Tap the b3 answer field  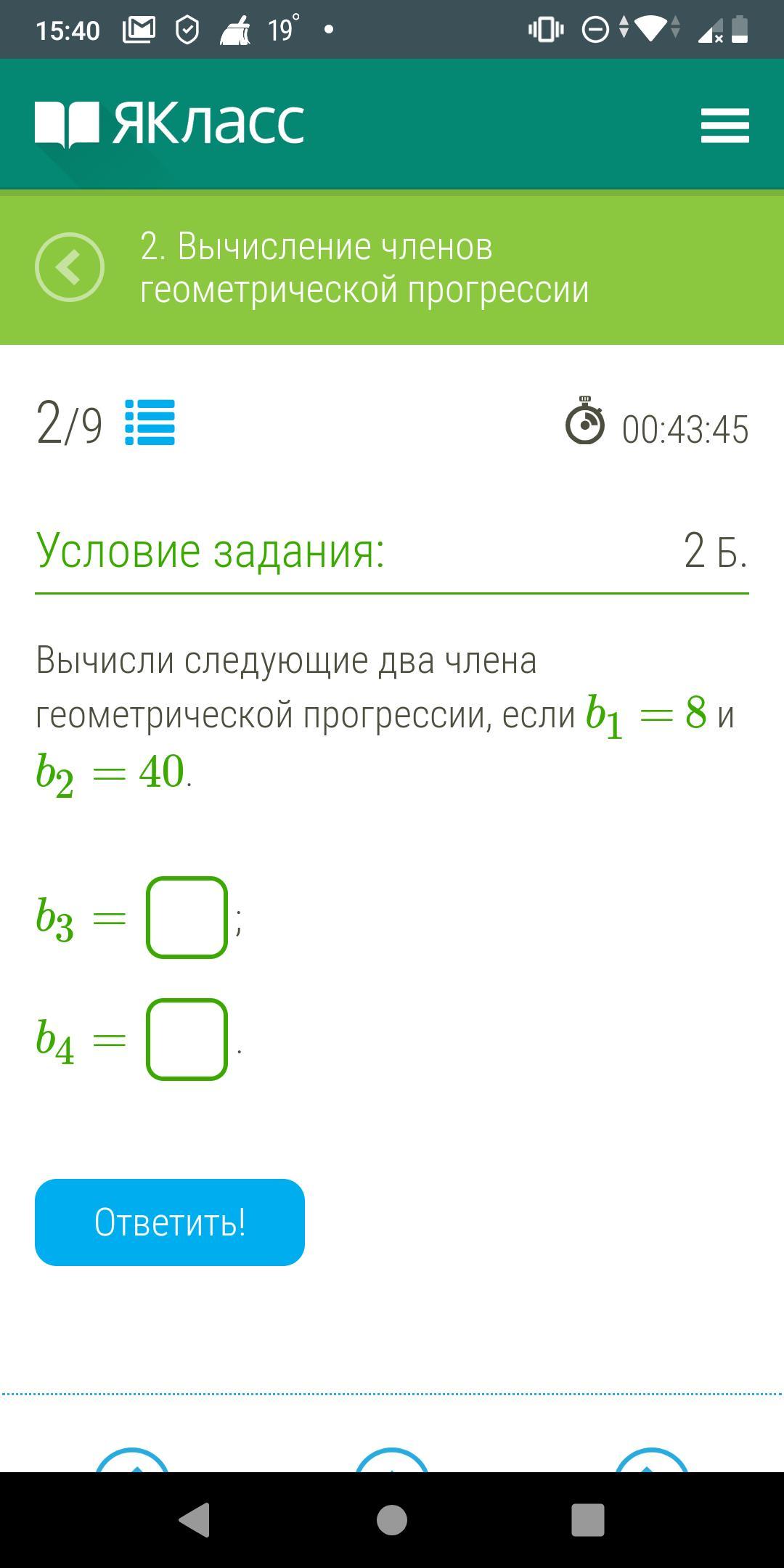[187, 918]
